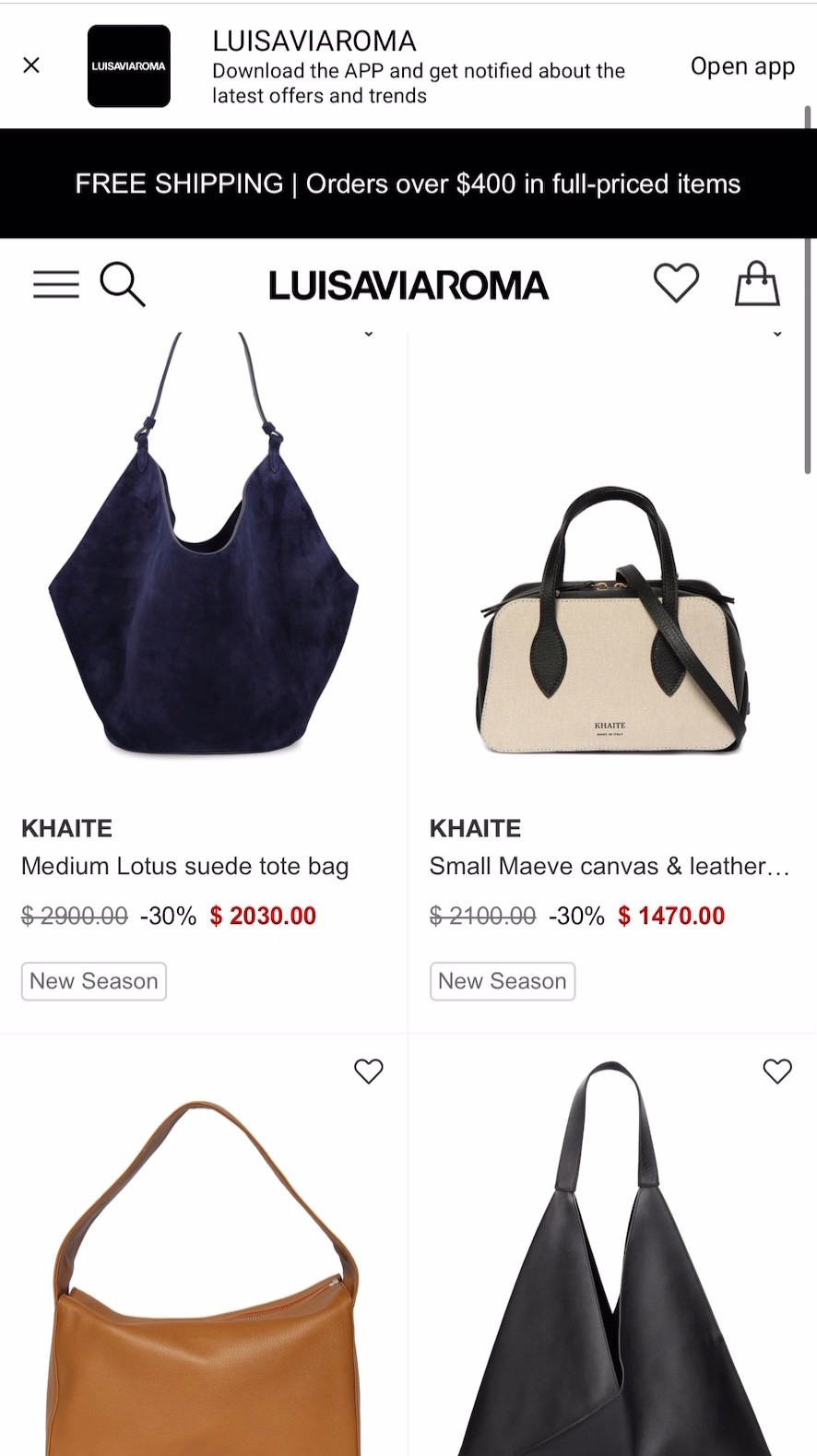The image size is (817, 1456).
Task: Click the LUISAVIAROMA app logo in the banner
Action: click(128, 65)
